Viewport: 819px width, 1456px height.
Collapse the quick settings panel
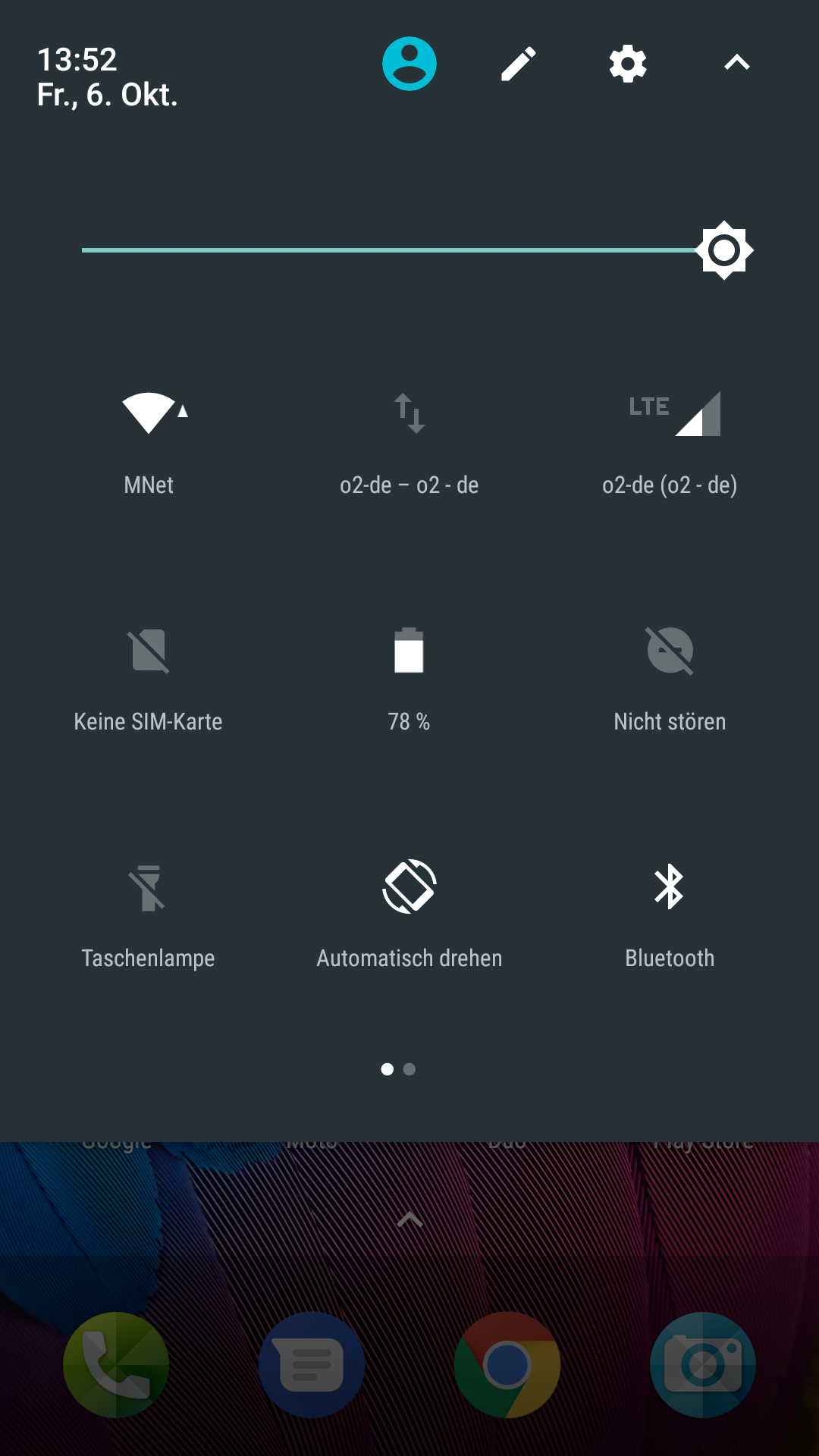[737, 64]
